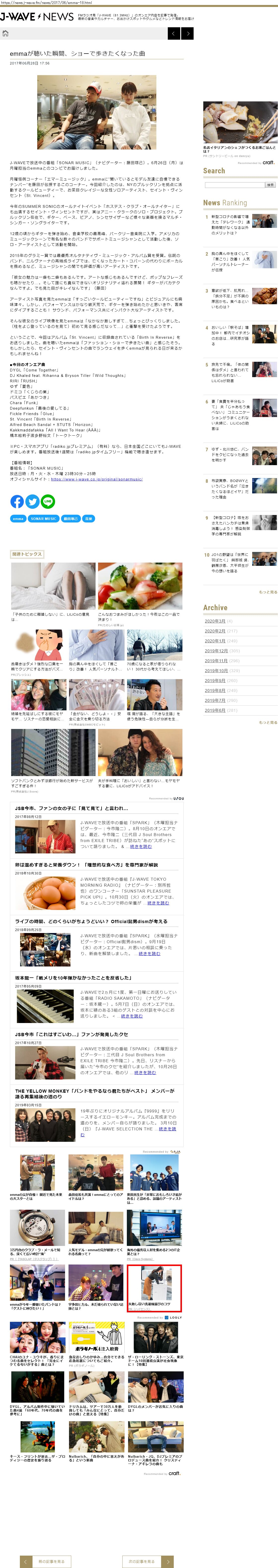Open previous article with the left arrow

[174, 33]
